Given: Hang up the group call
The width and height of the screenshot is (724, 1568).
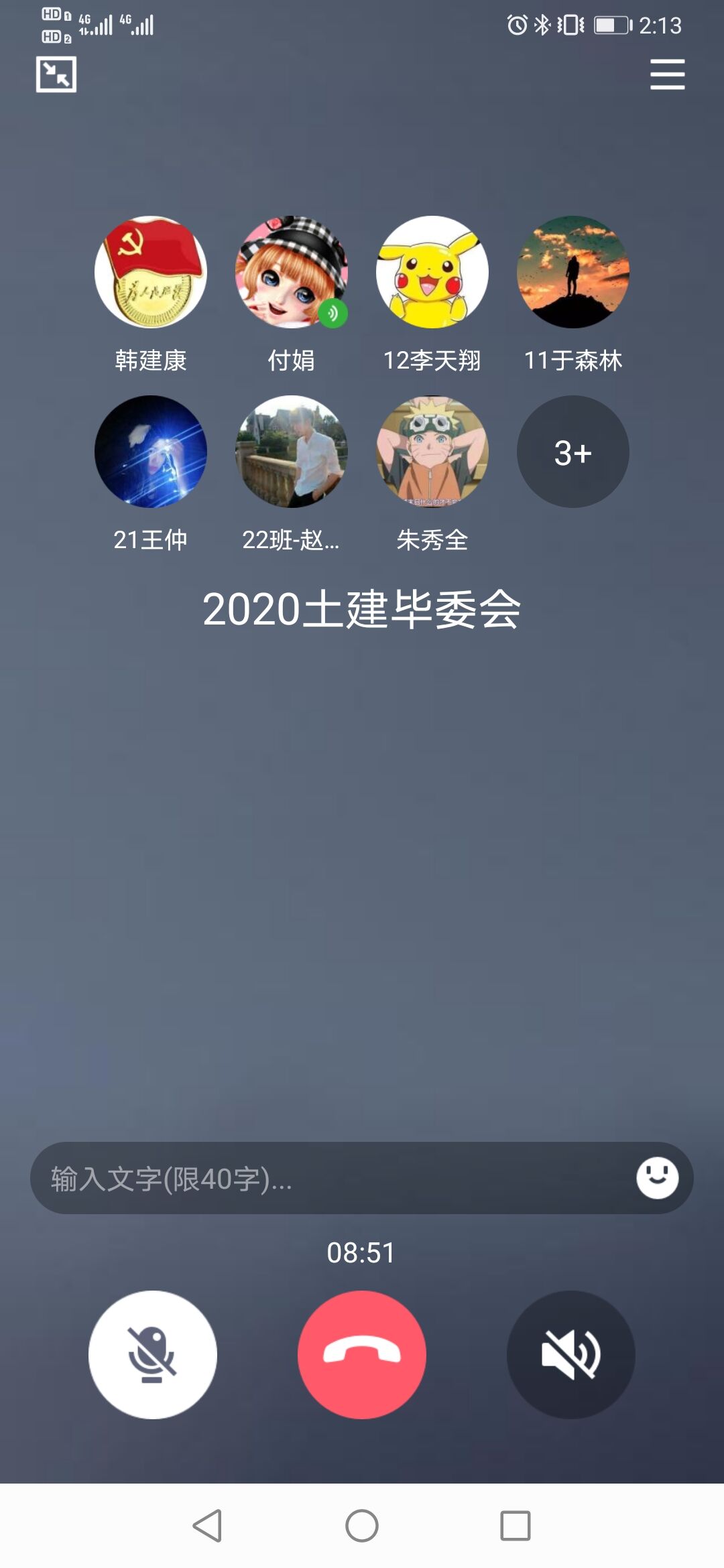Looking at the screenshot, I should tap(362, 1355).
